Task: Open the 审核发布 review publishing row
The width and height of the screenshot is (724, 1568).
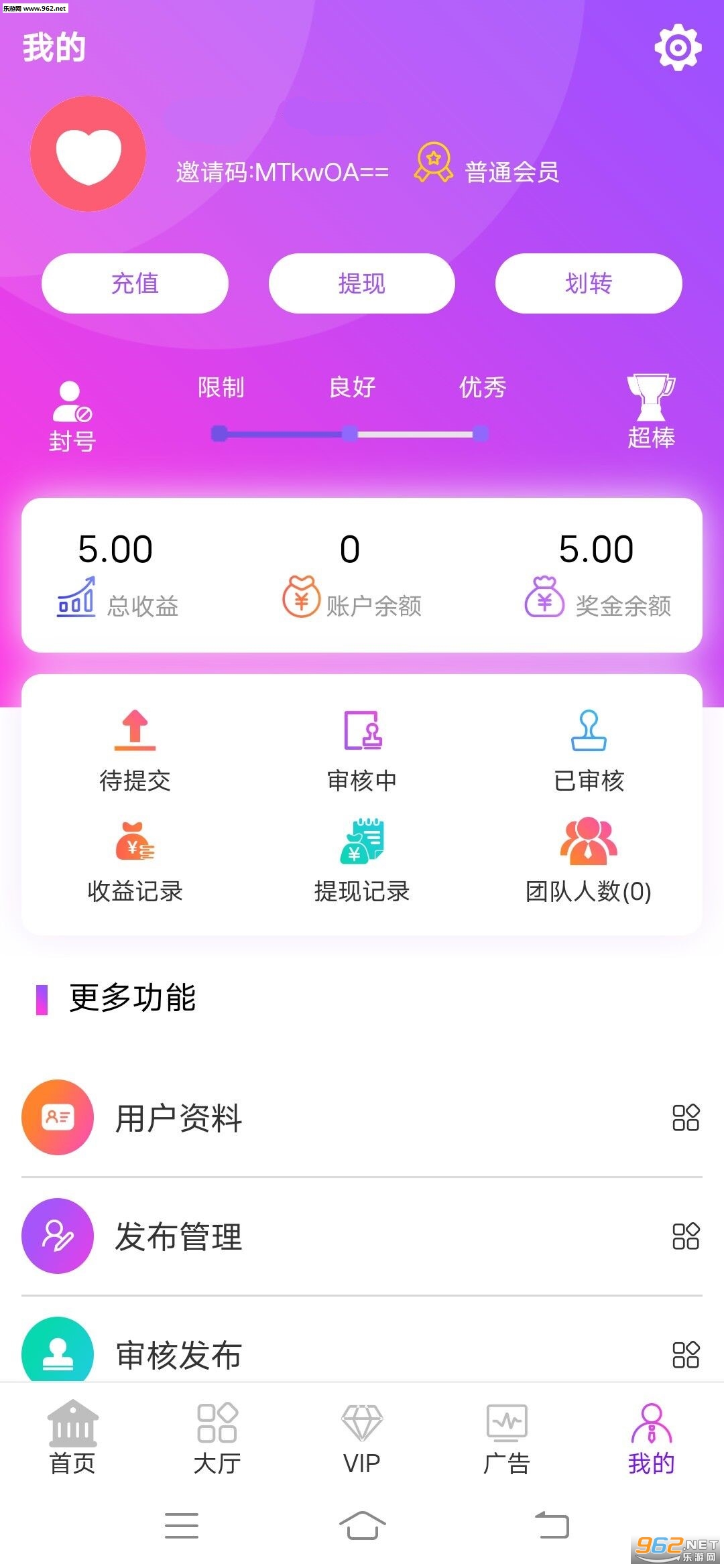Action: 362,1354
